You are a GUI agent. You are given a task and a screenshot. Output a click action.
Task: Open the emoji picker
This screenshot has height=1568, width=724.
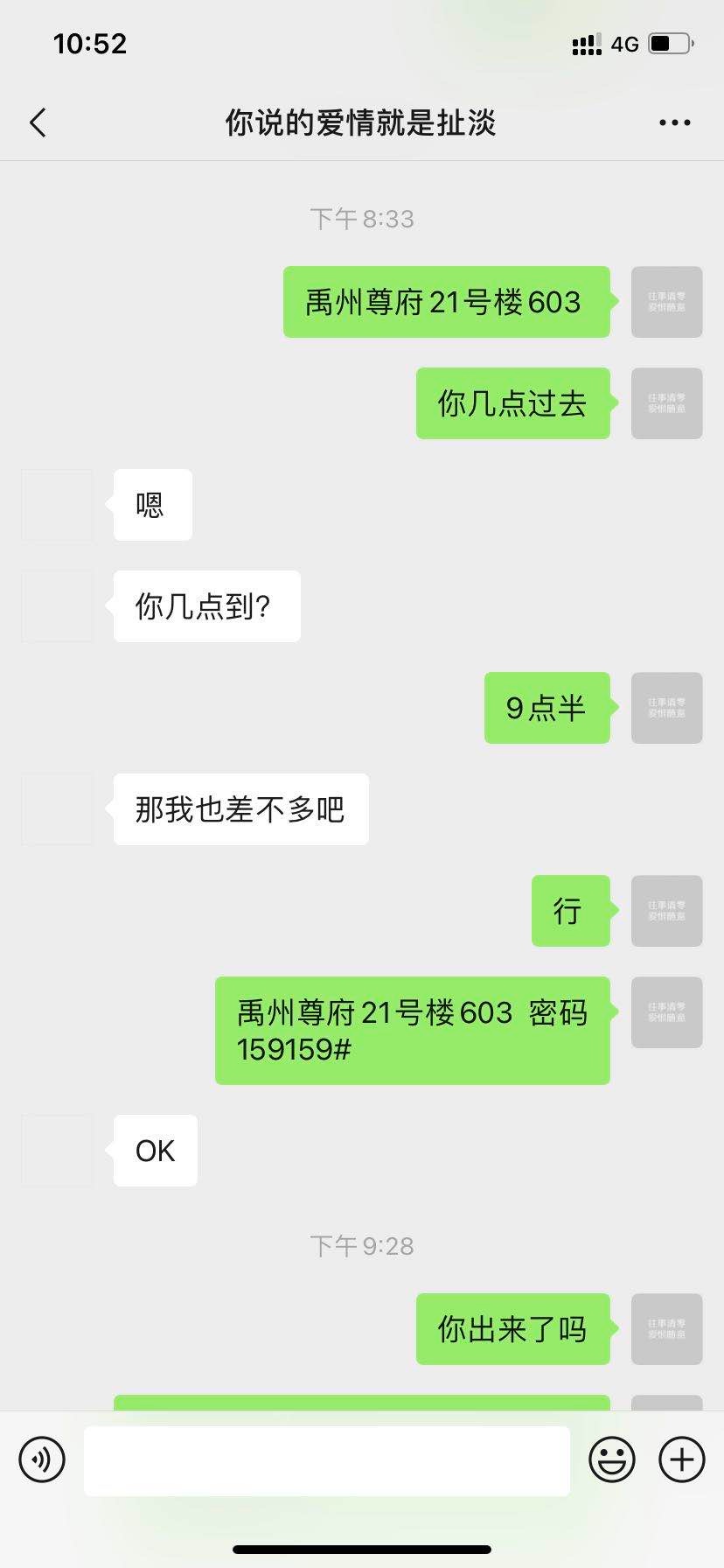point(613,1459)
